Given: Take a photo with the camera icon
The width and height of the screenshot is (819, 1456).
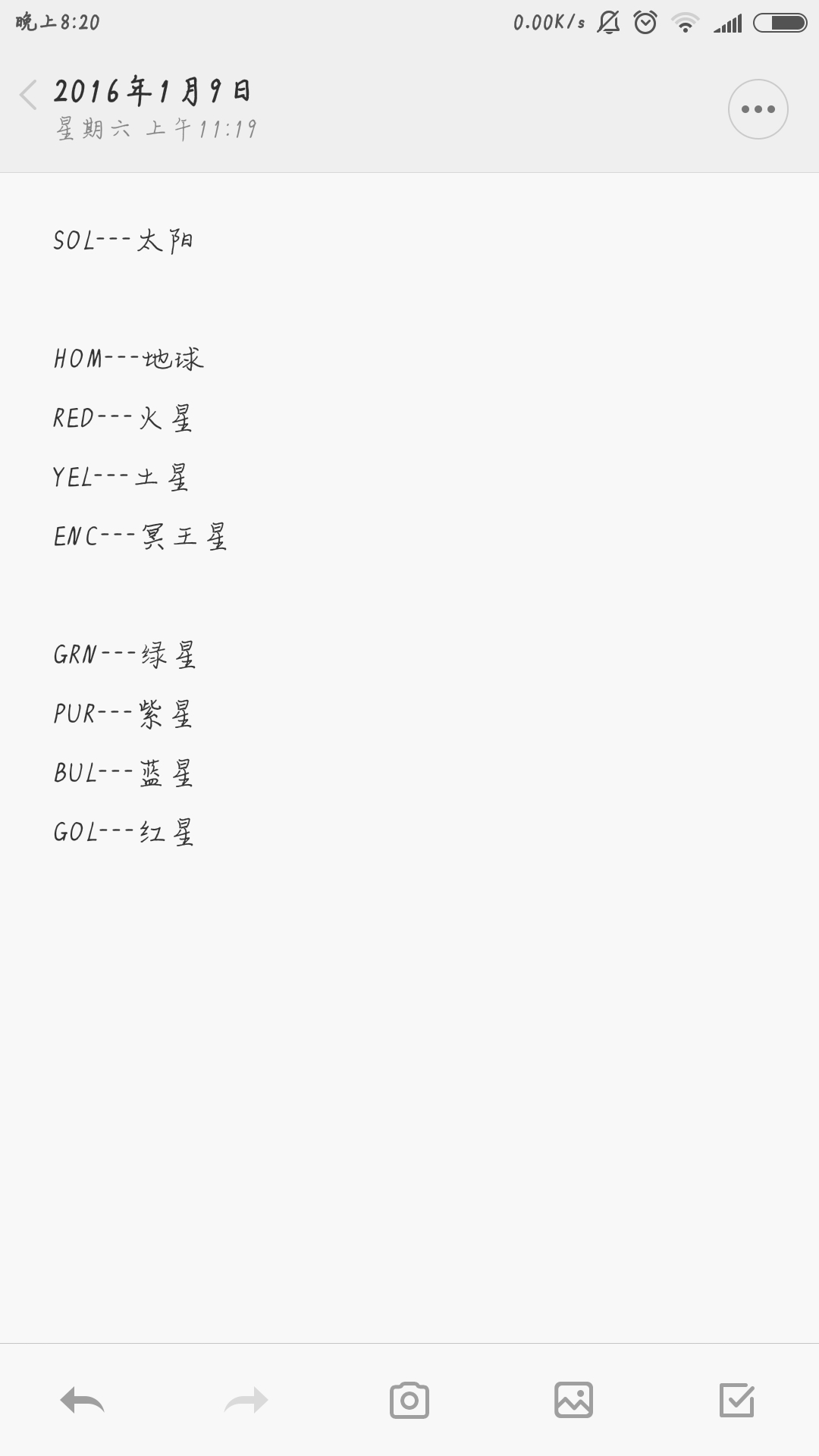Looking at the screenshot, I should point(409,1400).
